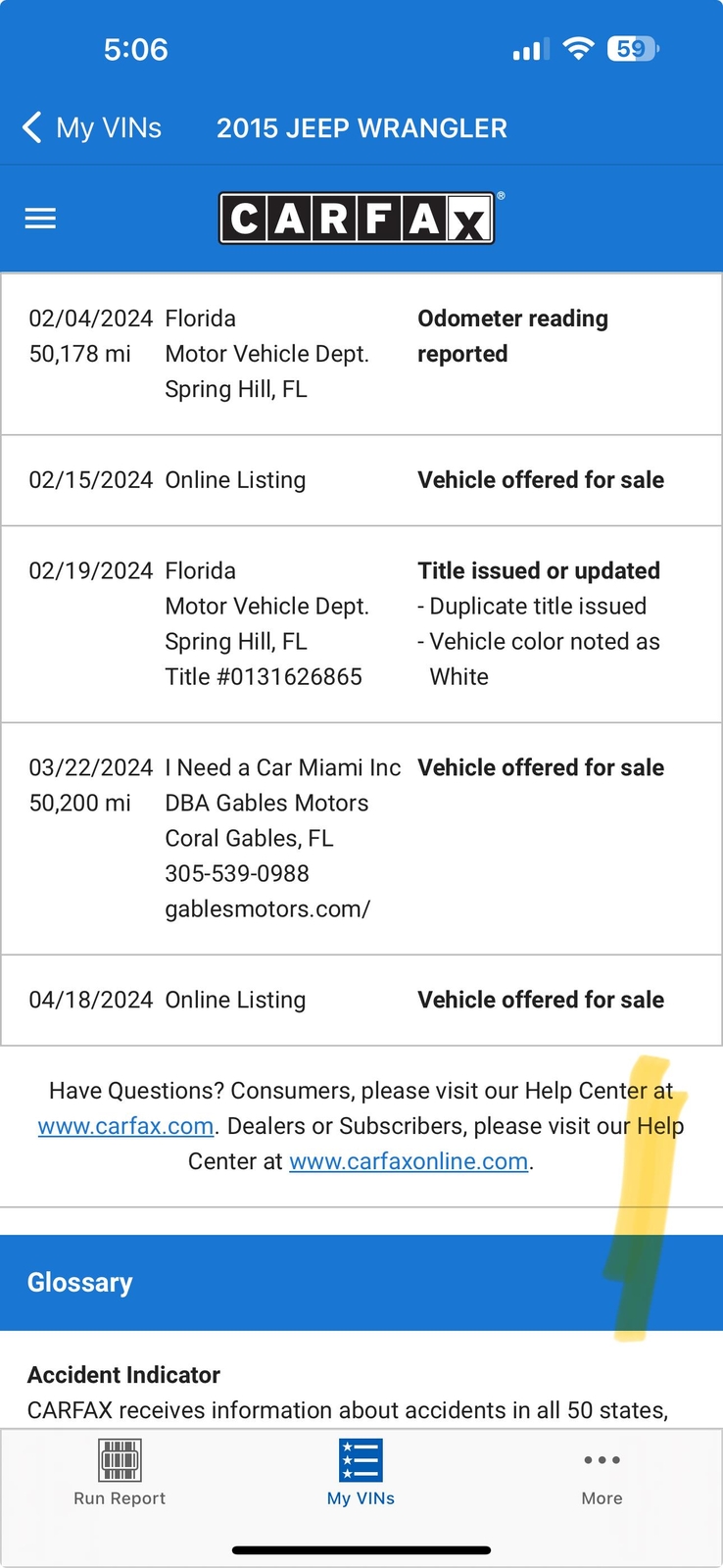The image size is (723, 1568).
Task: Open the More tab
Action: [602, 1473]
